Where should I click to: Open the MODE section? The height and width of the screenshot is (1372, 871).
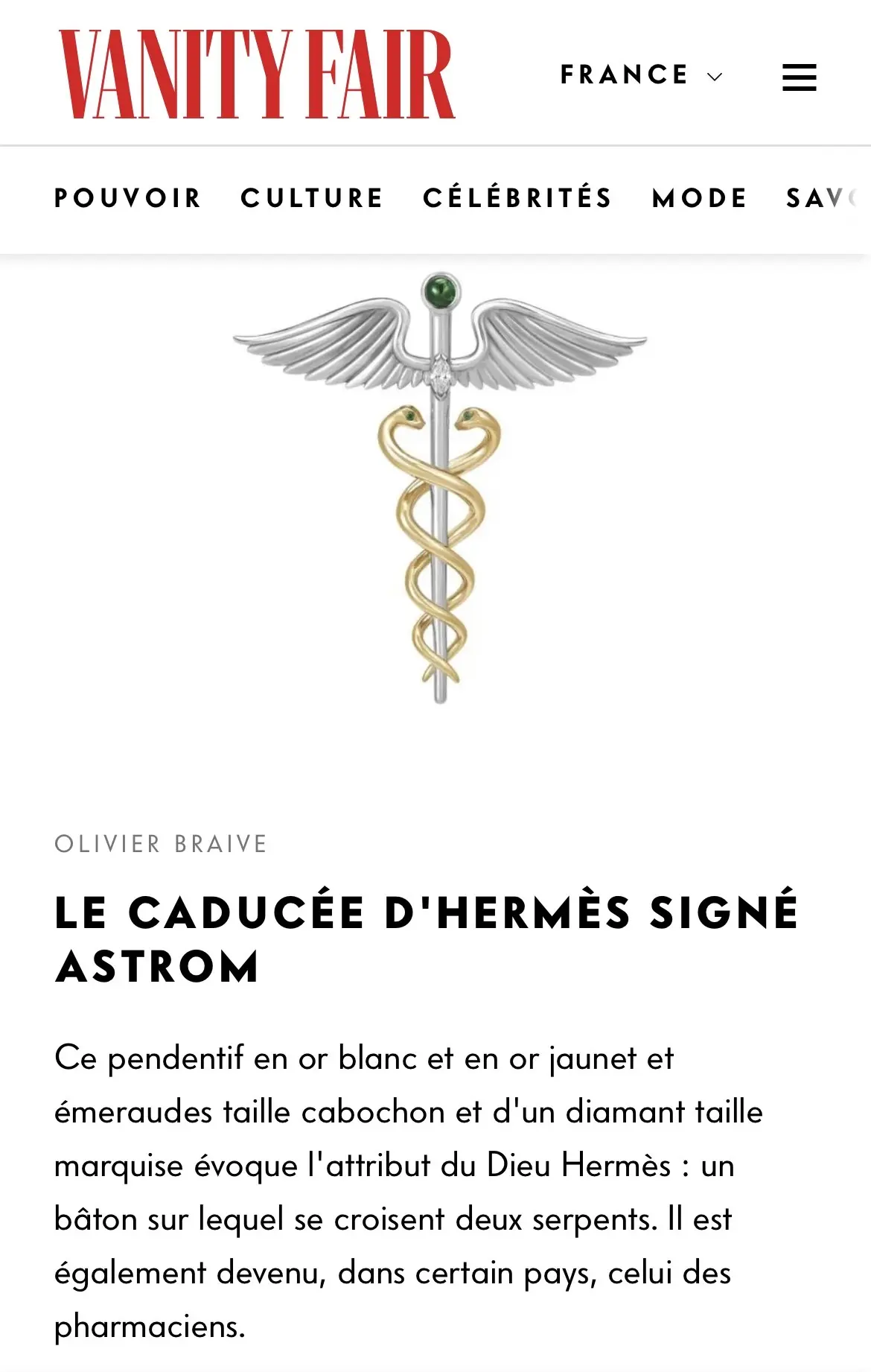click(699, 198)
